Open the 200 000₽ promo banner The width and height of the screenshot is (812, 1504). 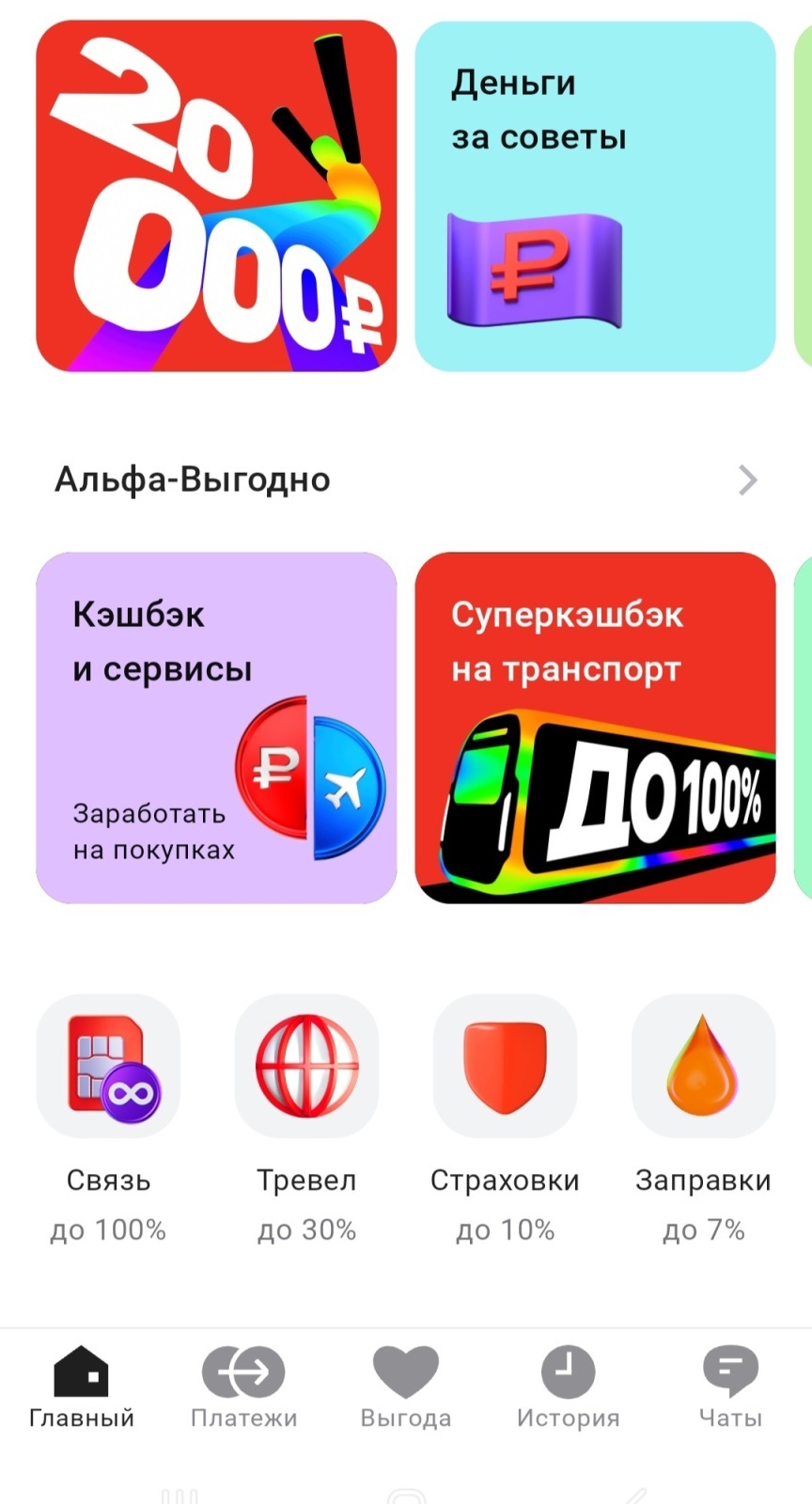216,193
